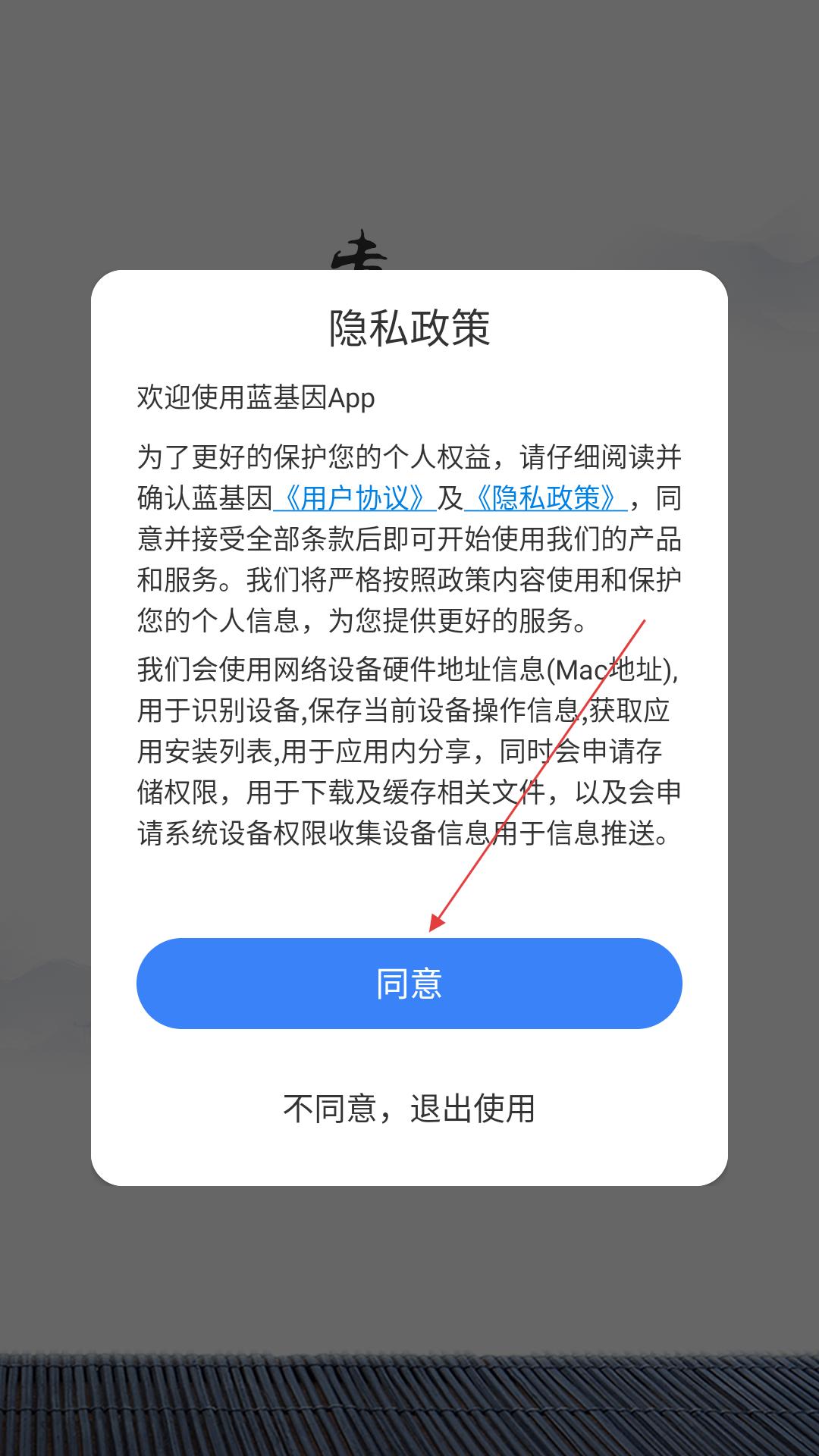Image resolution: width=819 pixels, height=1456 pixels.
Task: Decline via 不同意，退出使用
Action: click(x=409, y=1109)
